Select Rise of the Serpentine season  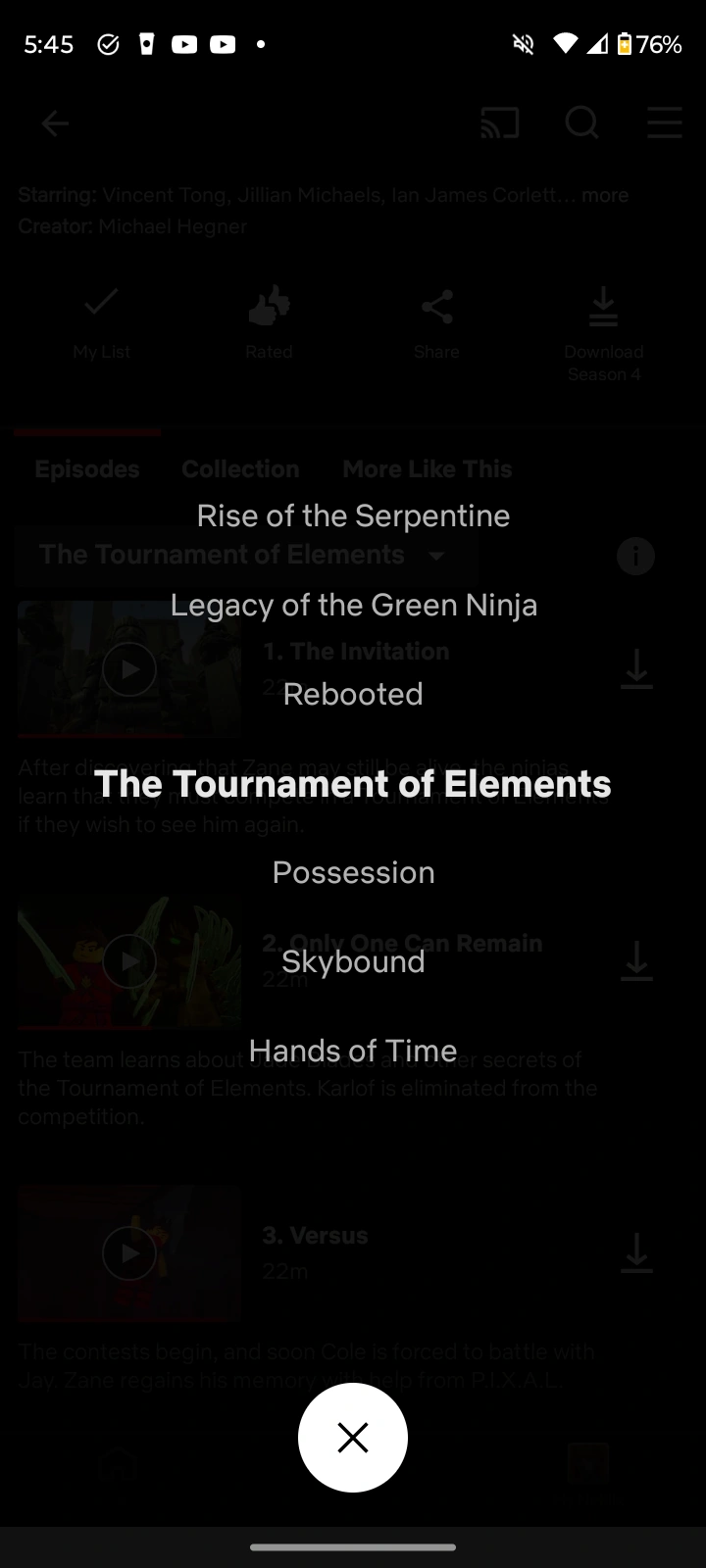(353, 515)
